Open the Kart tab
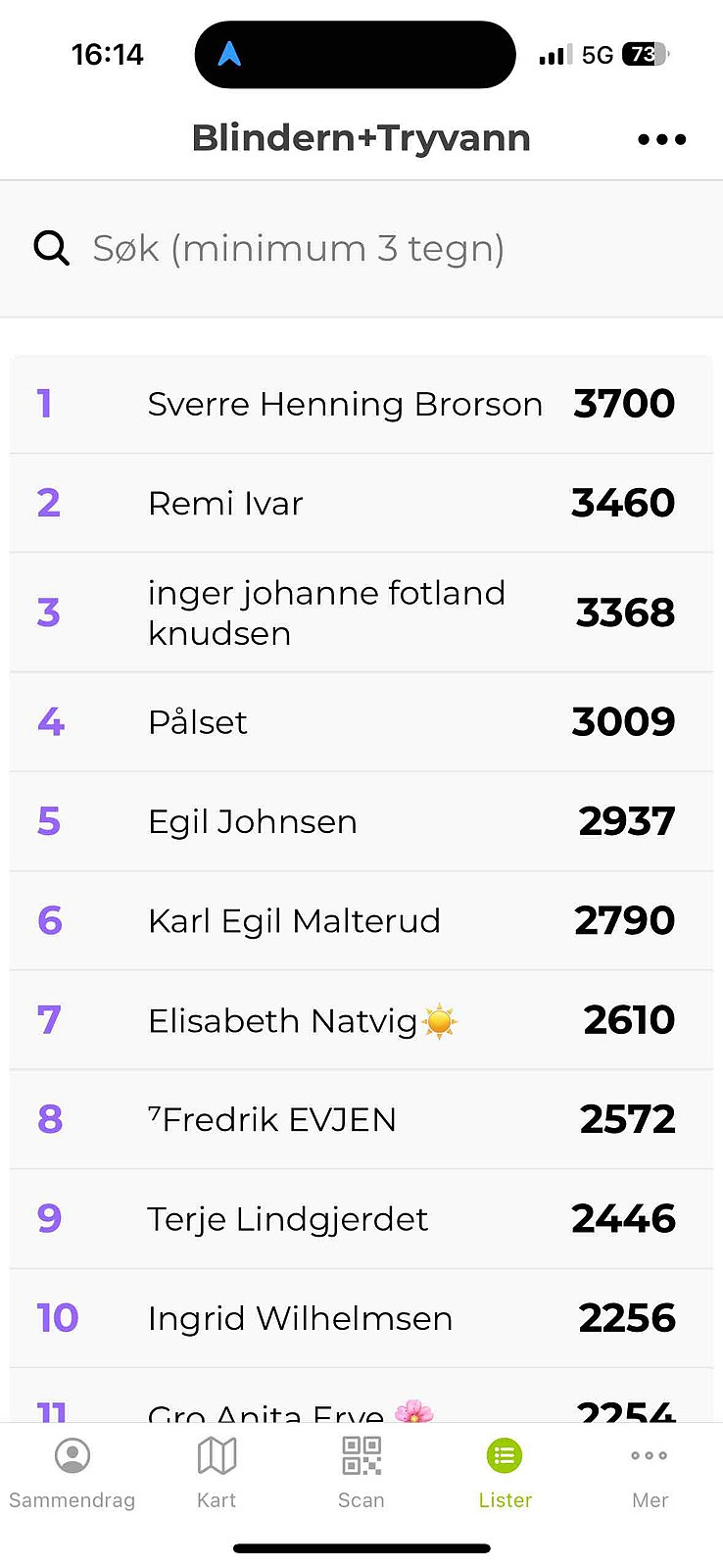723x1568 pixels. coord(217,1473)
